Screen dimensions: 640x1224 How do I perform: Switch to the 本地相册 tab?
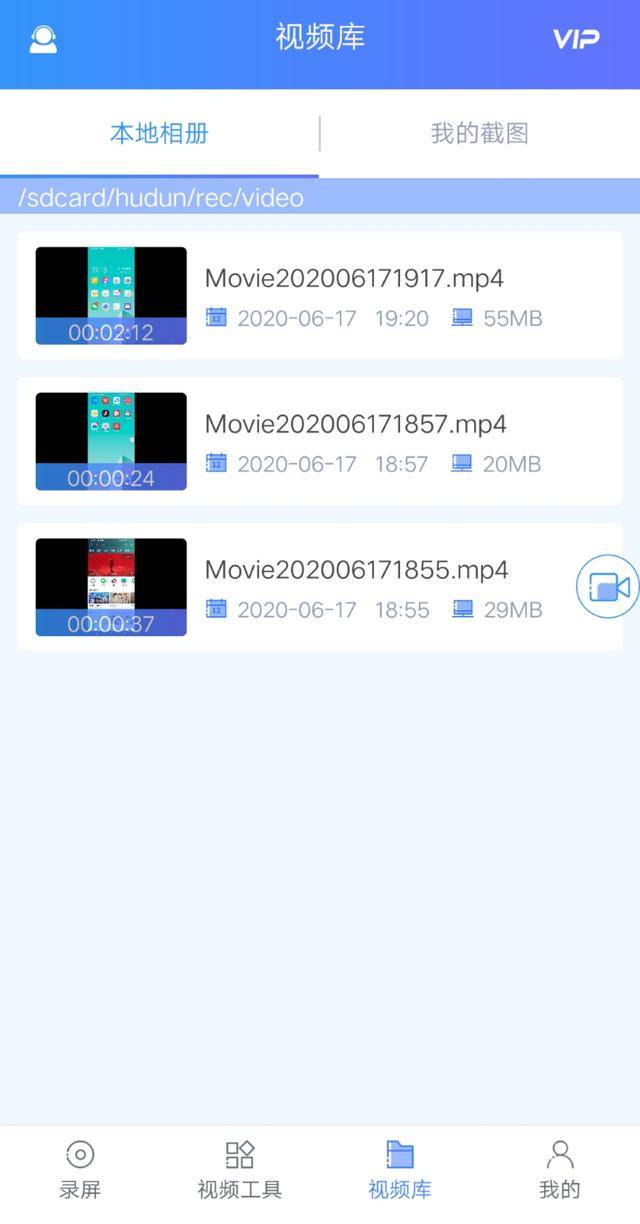[159, 133]
